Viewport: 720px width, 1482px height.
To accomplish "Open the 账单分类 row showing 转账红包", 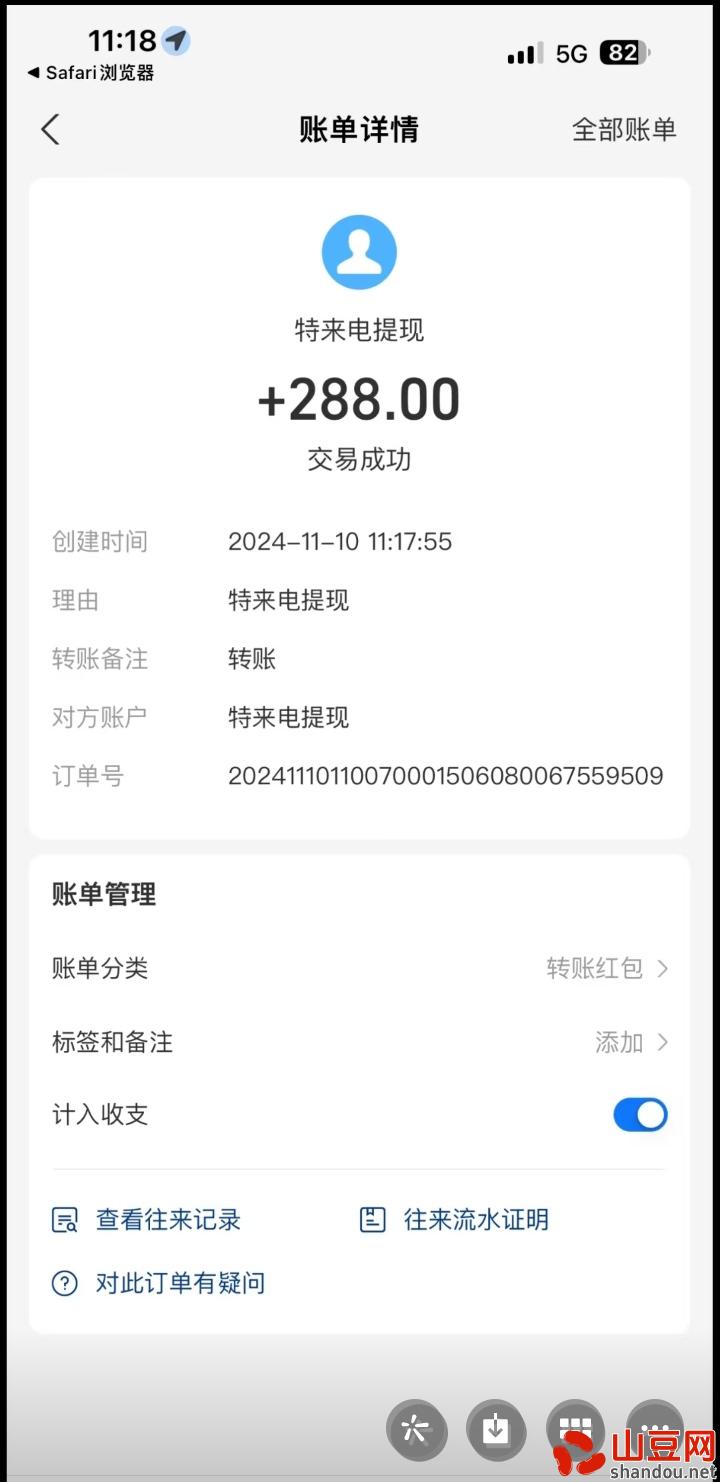I will pos(360,968).
